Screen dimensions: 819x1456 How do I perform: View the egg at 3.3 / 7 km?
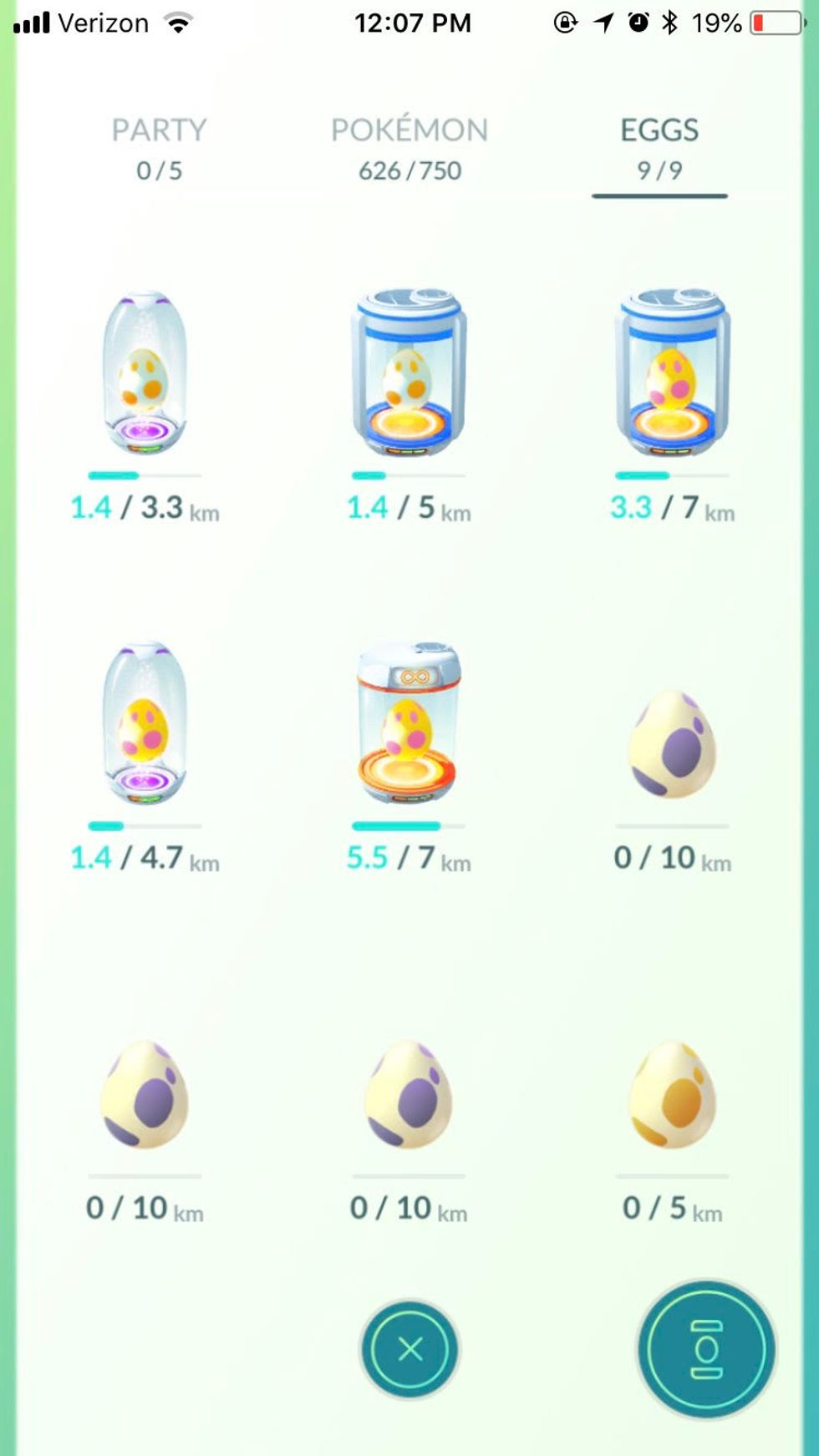click(x=673, y=376)
